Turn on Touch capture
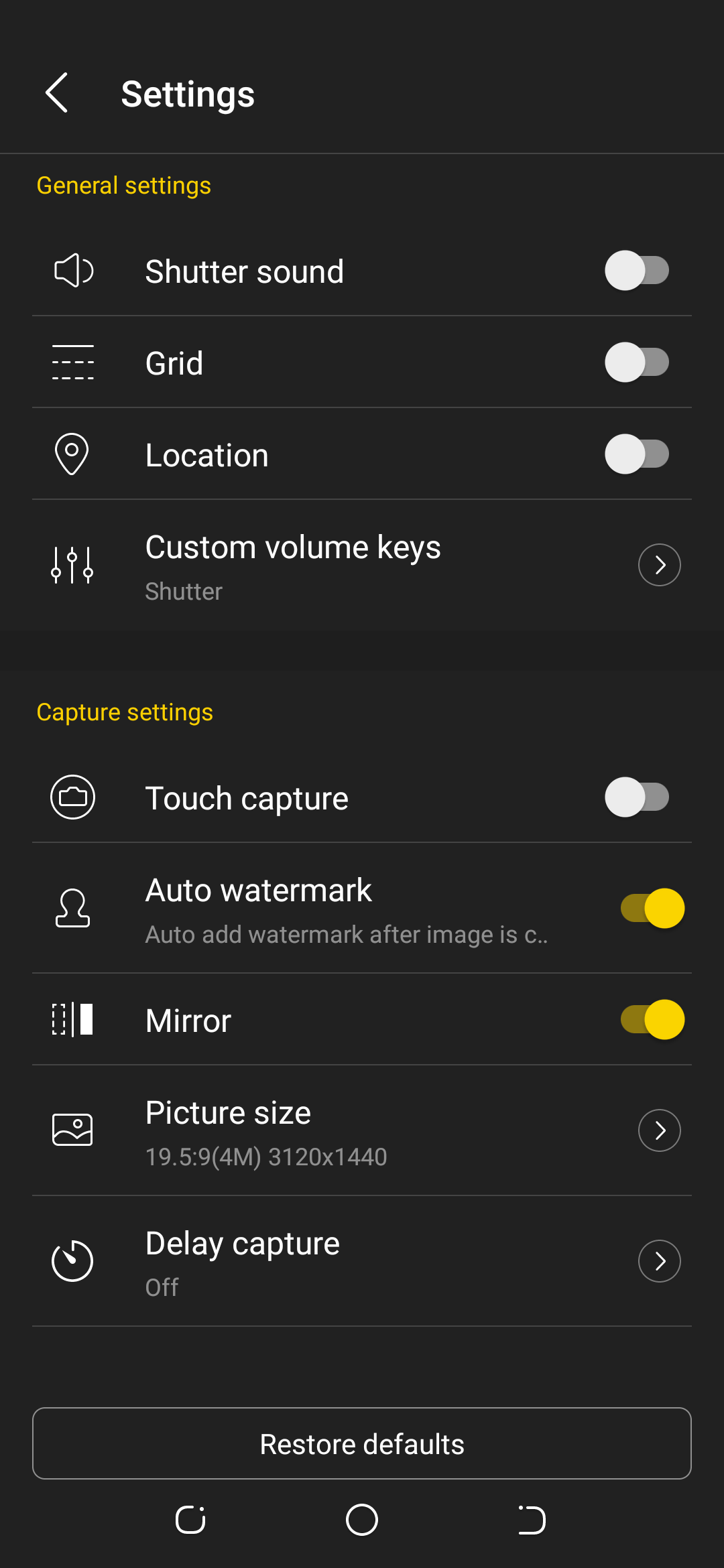This screenshot has height=1568, width=724. [x=636, y=797]
